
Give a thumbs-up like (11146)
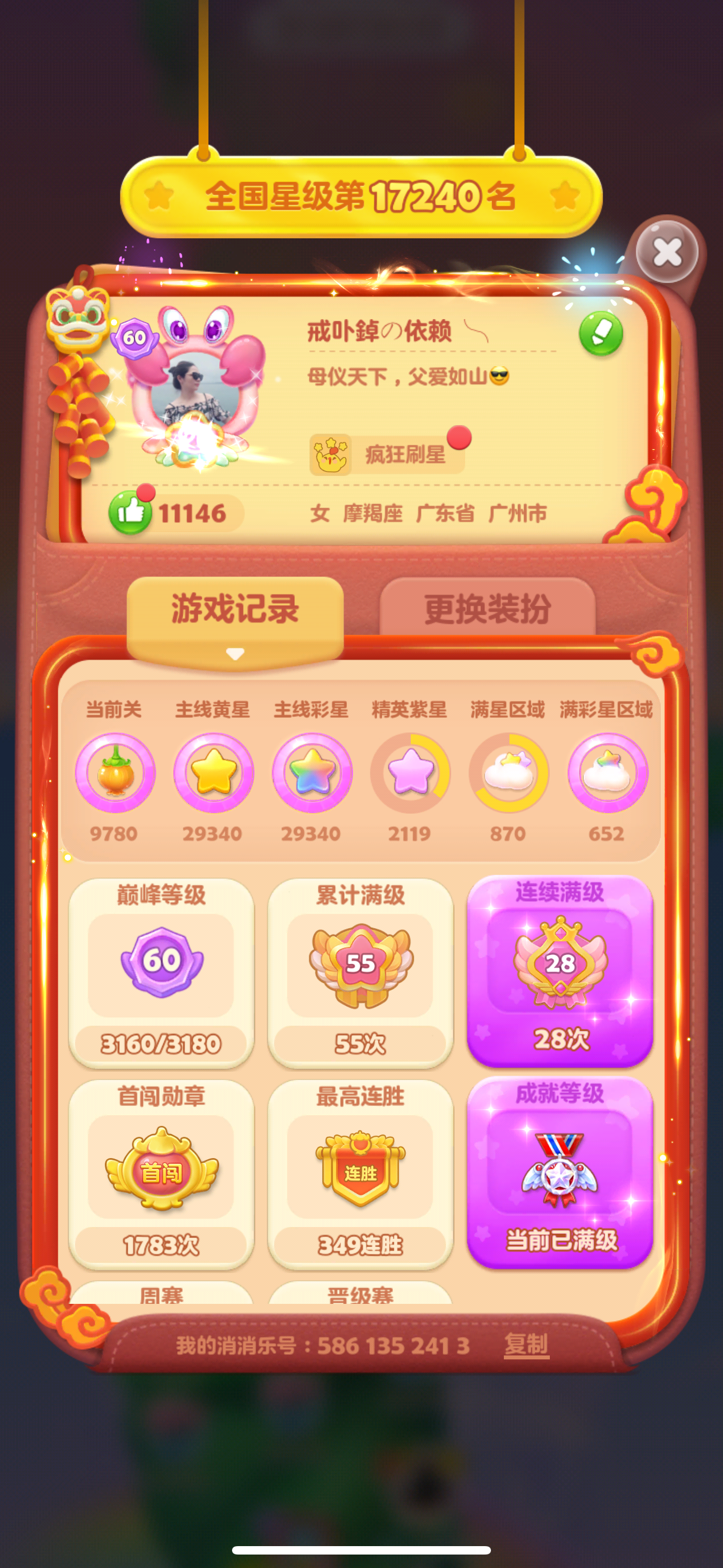click(130, 513)
